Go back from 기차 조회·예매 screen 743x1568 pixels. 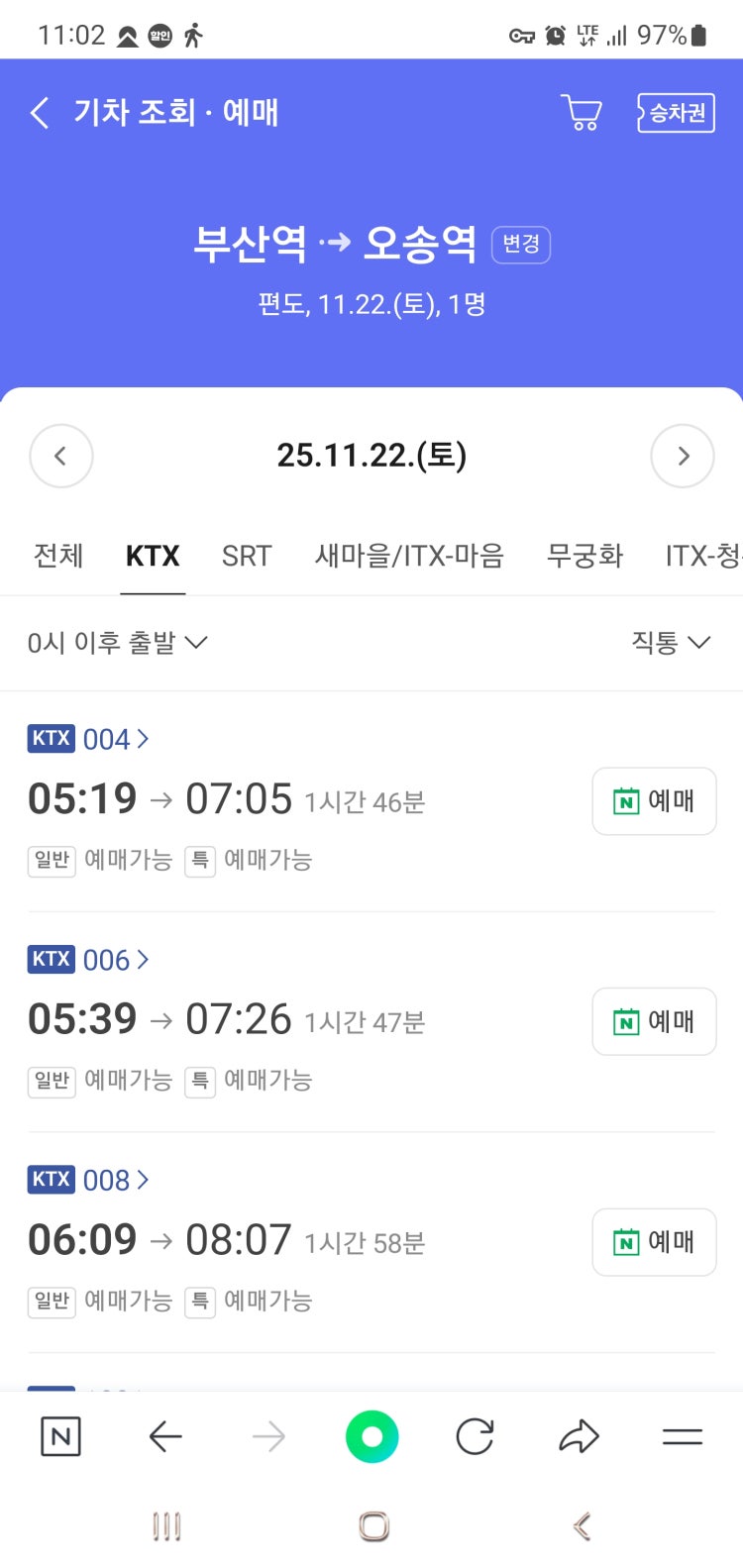pyautogui.click(x=41, y=113)
